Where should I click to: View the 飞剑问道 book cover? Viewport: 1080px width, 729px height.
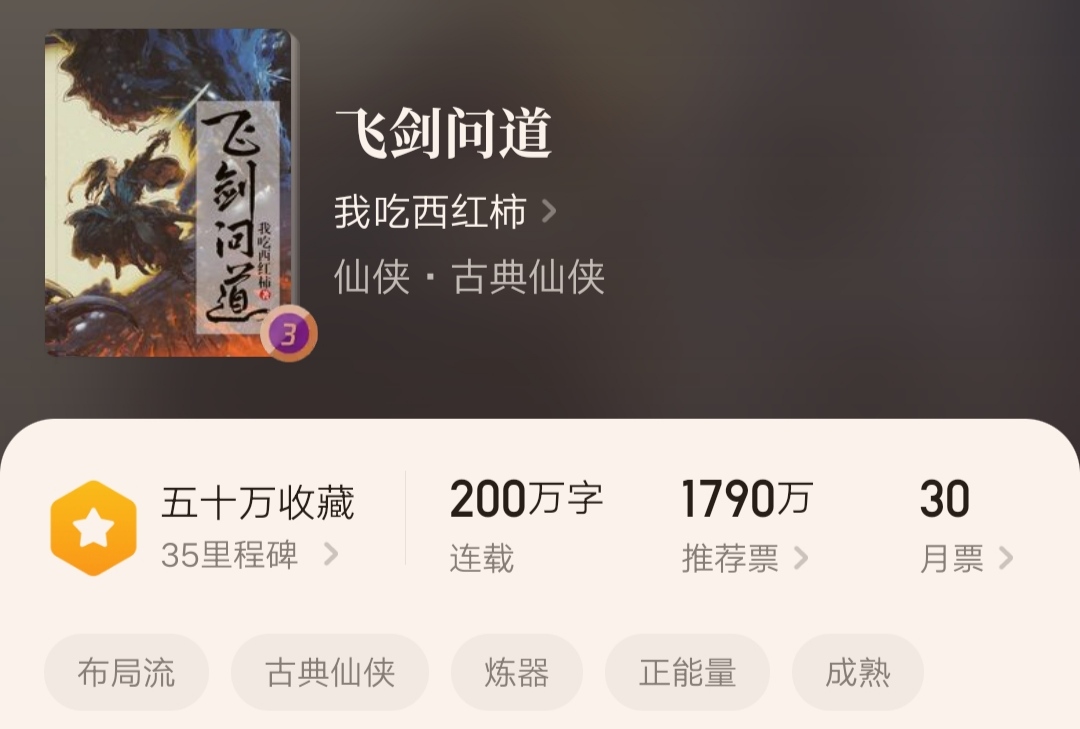point(170,193)
